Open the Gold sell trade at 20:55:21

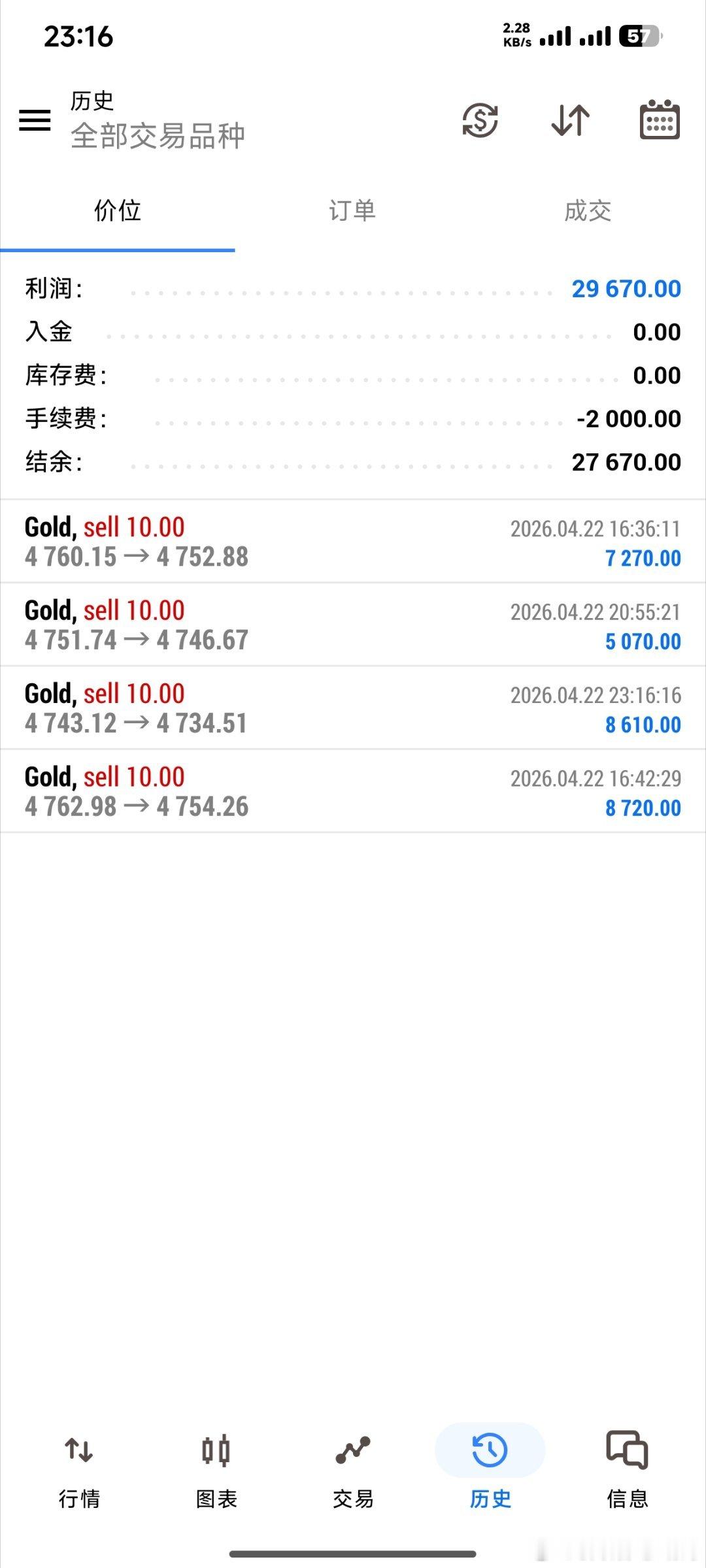click(x=353, y=625)
